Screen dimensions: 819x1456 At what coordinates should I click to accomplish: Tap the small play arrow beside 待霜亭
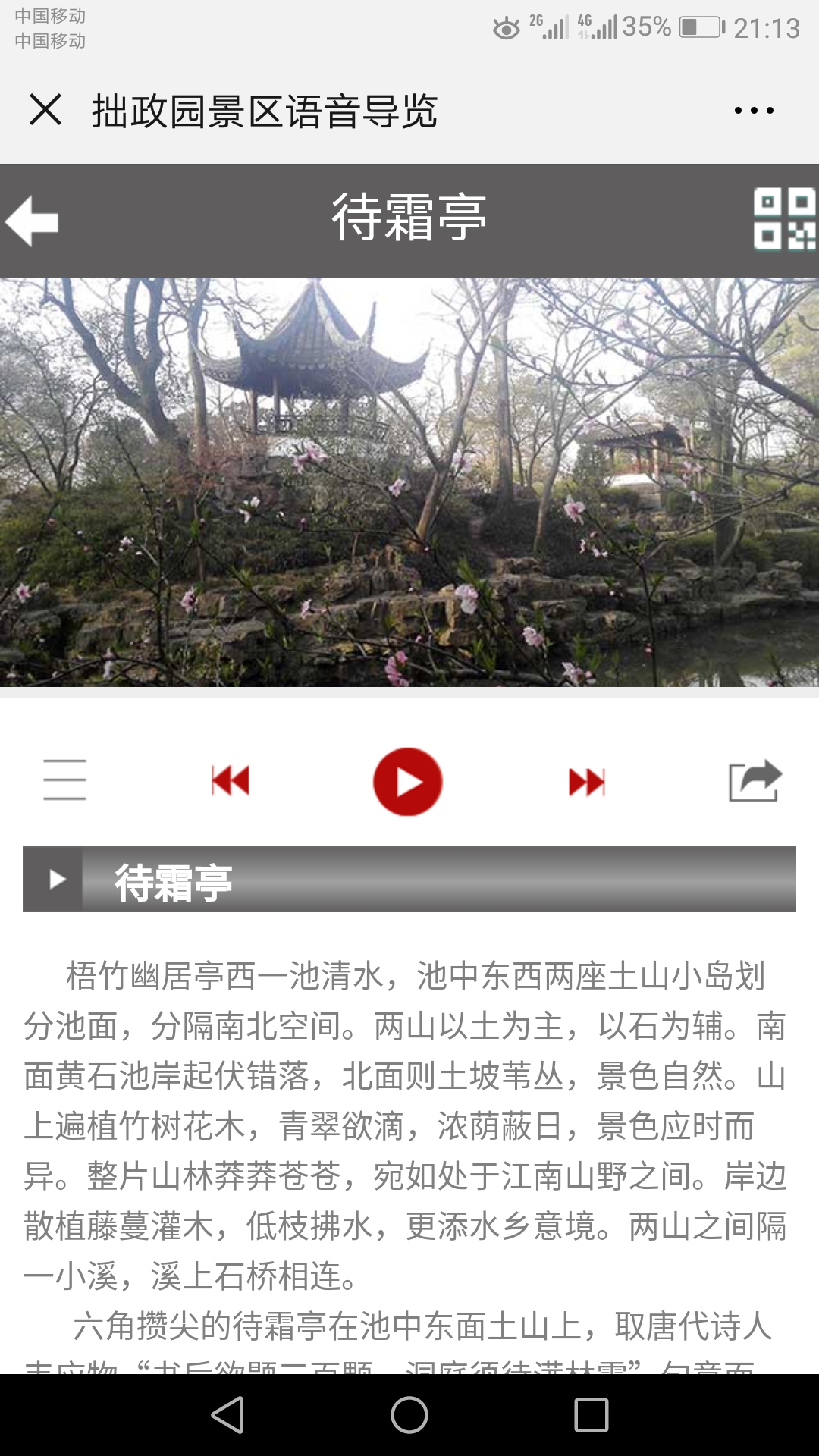(56, 879)
